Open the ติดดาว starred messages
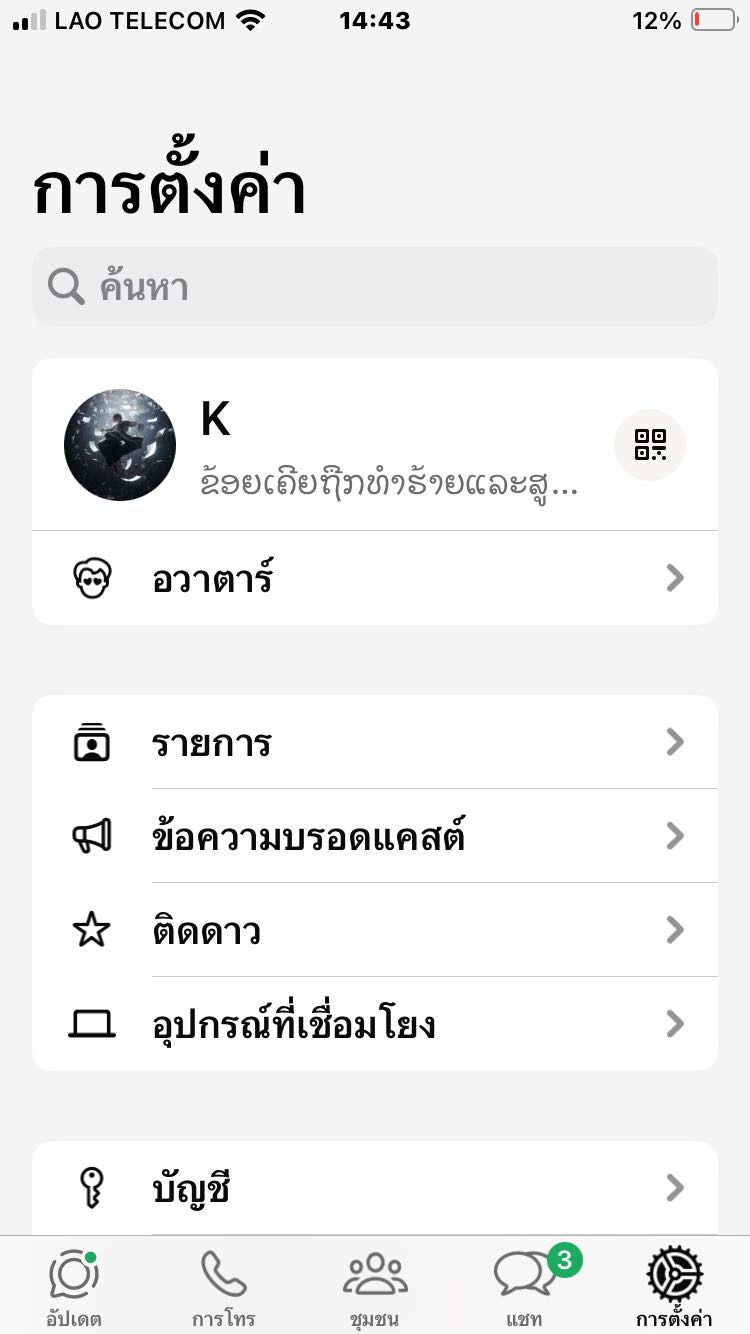750x1334 pixels. click(375, 930)
